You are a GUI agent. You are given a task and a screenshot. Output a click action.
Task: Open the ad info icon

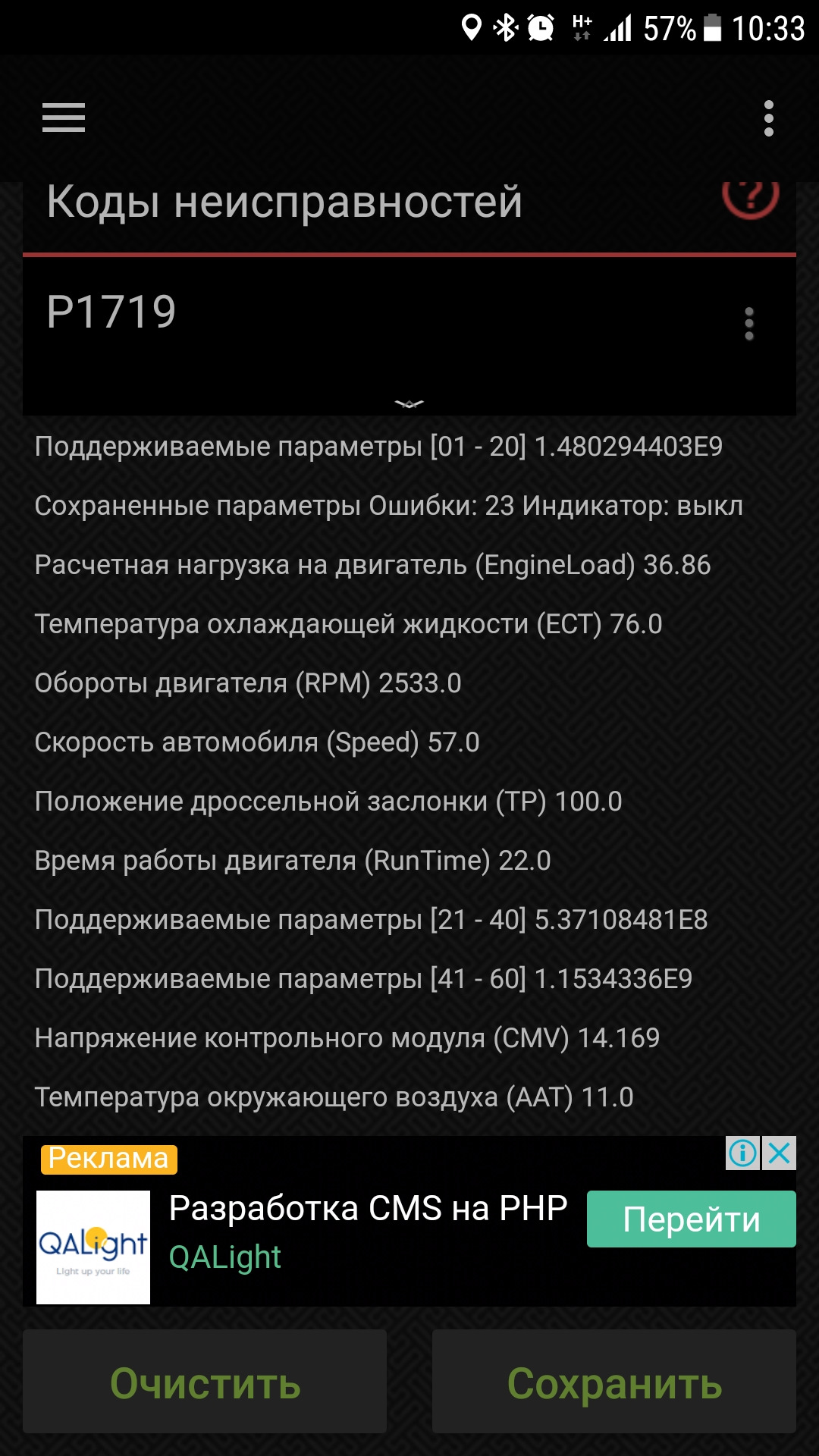(743, 1153)
